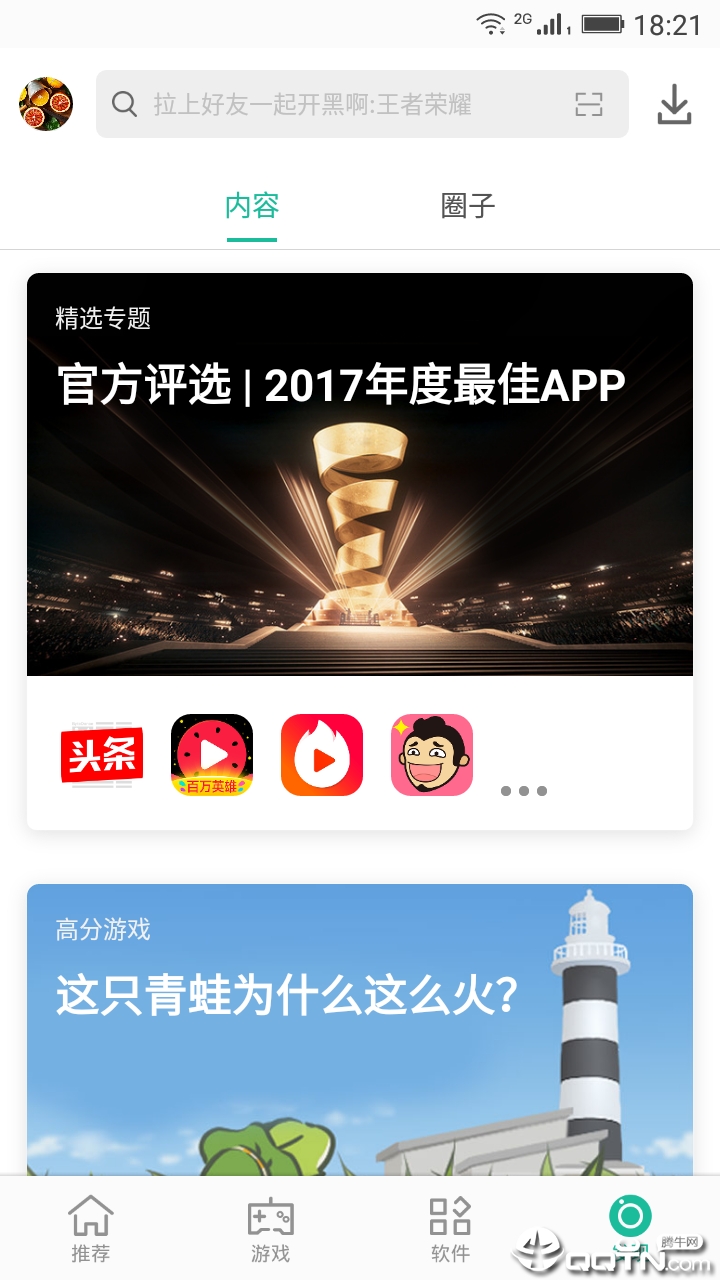Expand more apps via the ellipsis dots

click(x=523, y=790)
